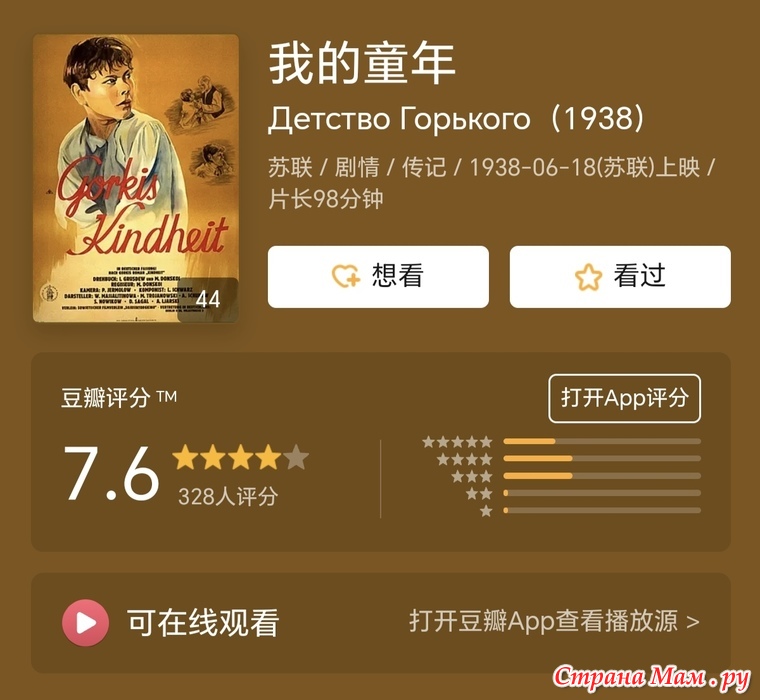Tap the red play icon beside 可在线观看
This screenshot has height=700, width=760.
(x=85, y=623)
